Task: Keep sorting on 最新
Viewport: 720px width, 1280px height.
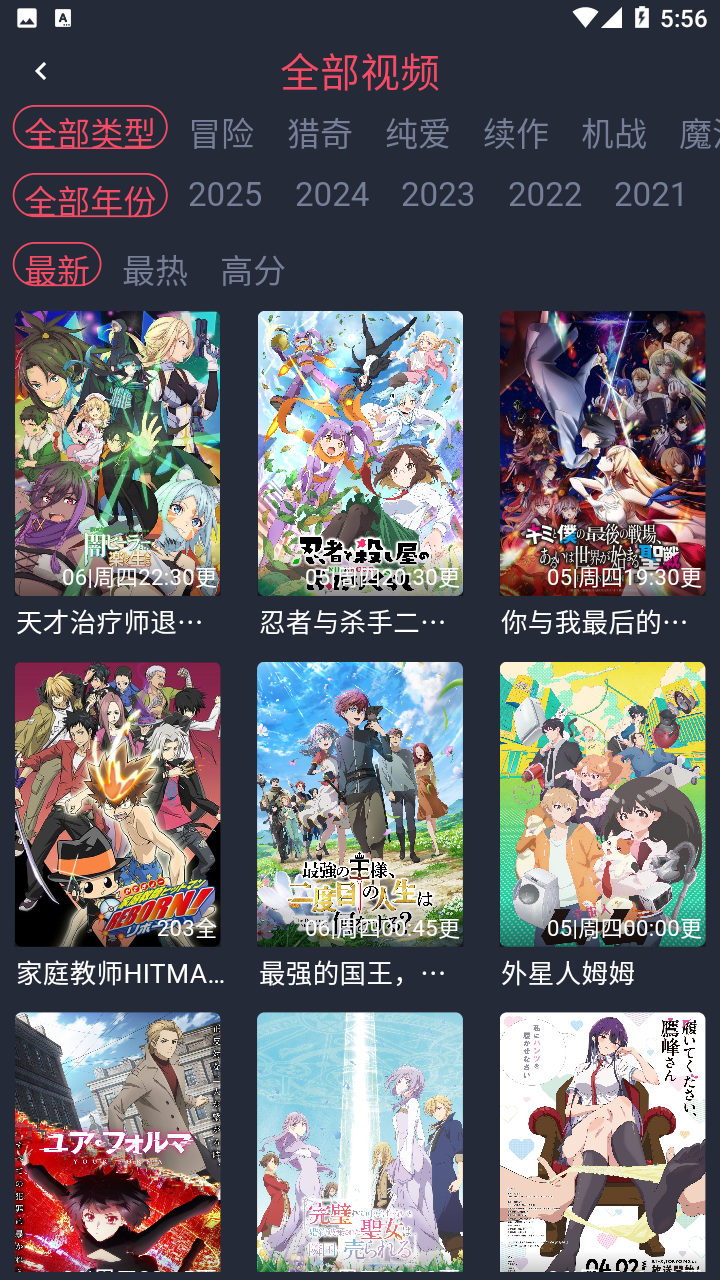Action: click(57, 268)
